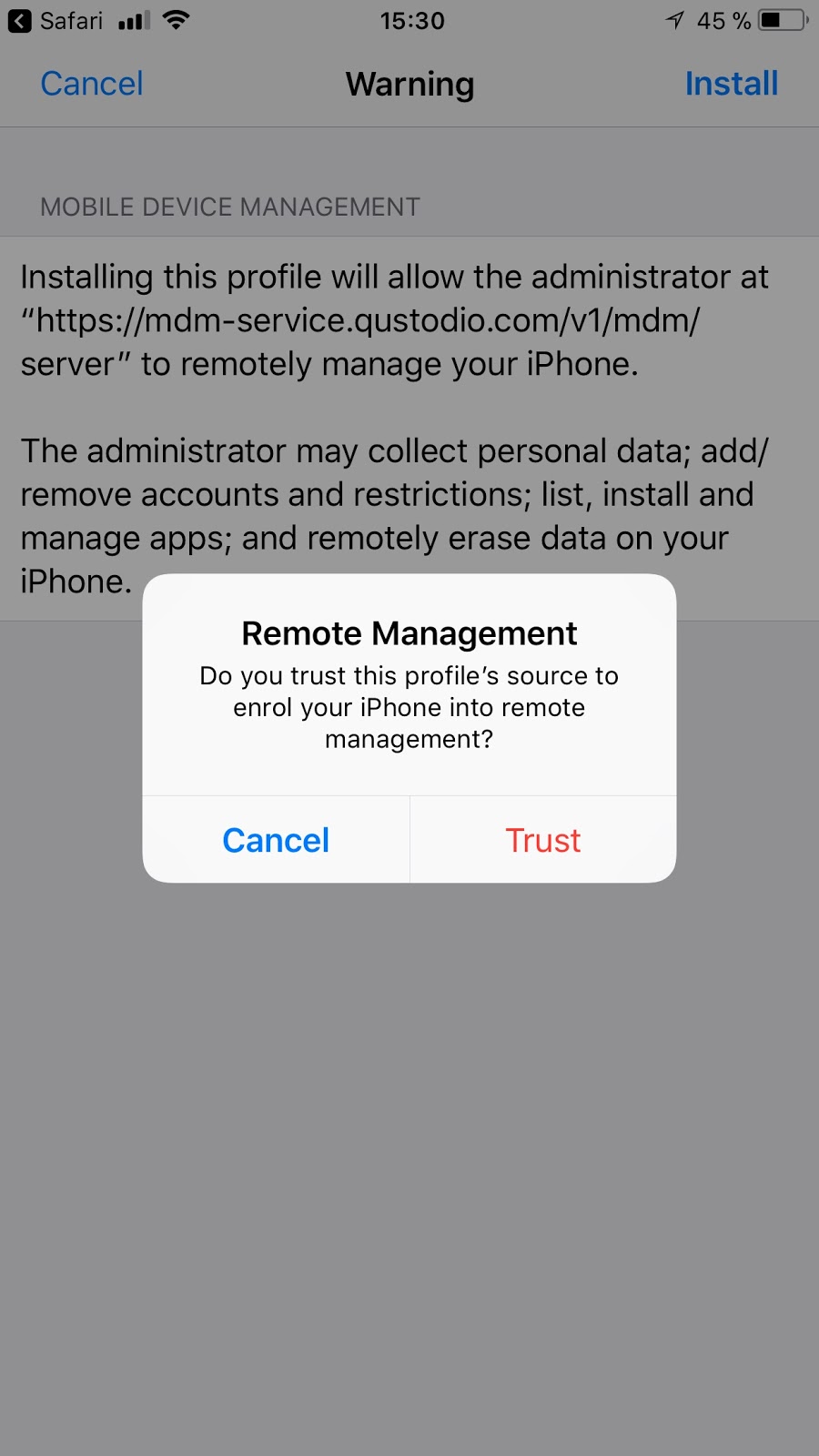Image resolution: width=819 pixels, height=1456 pixels.
Task: Cancel the profile warning at top left
Action: click(x=92, y=84)
